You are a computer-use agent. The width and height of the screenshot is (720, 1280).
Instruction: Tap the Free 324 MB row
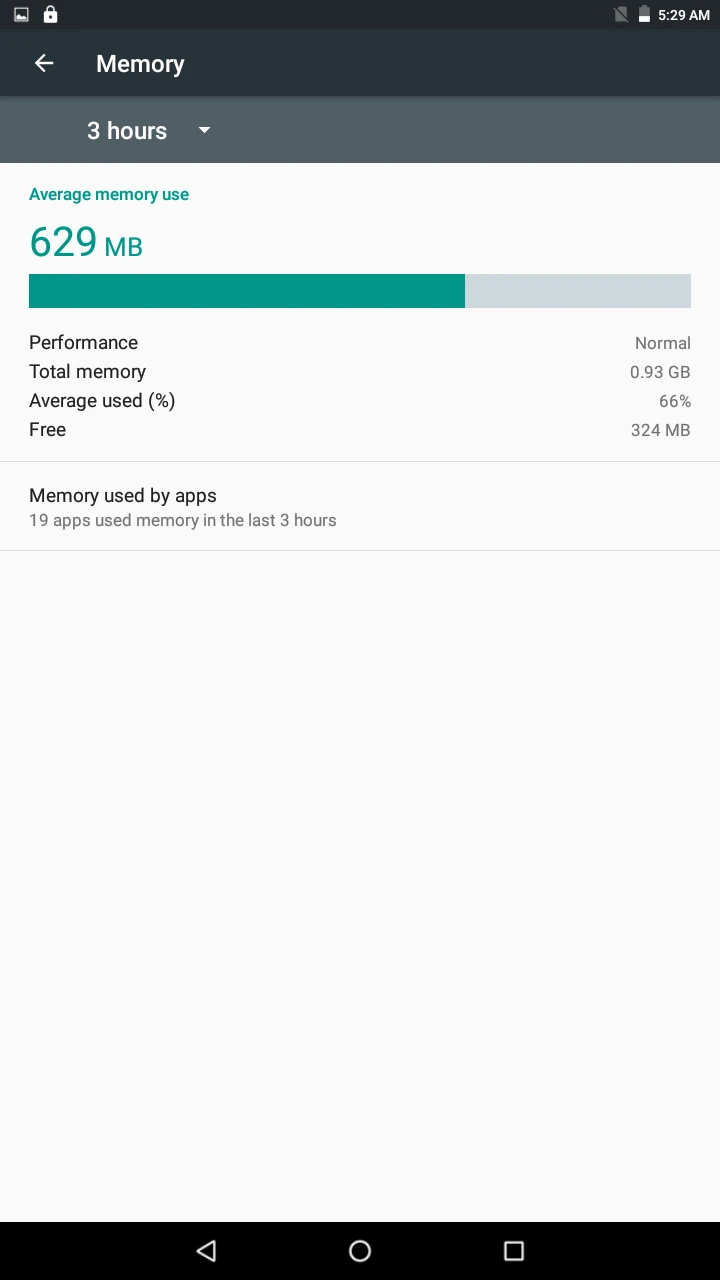360,430
